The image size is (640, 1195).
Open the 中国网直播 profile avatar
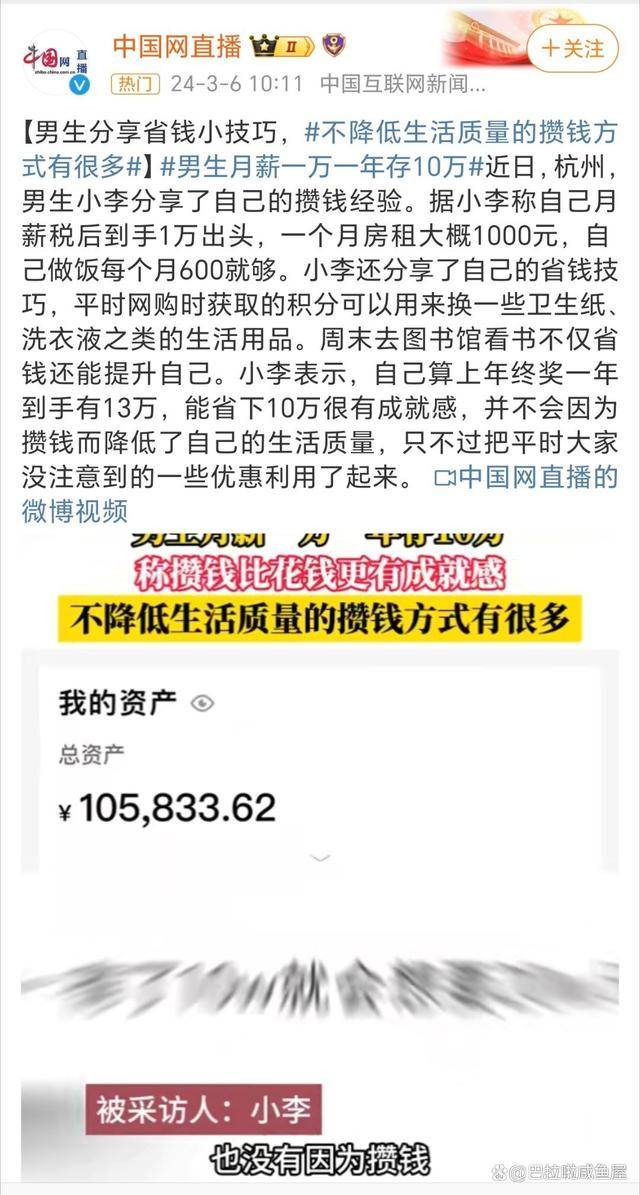click(56, 62)
